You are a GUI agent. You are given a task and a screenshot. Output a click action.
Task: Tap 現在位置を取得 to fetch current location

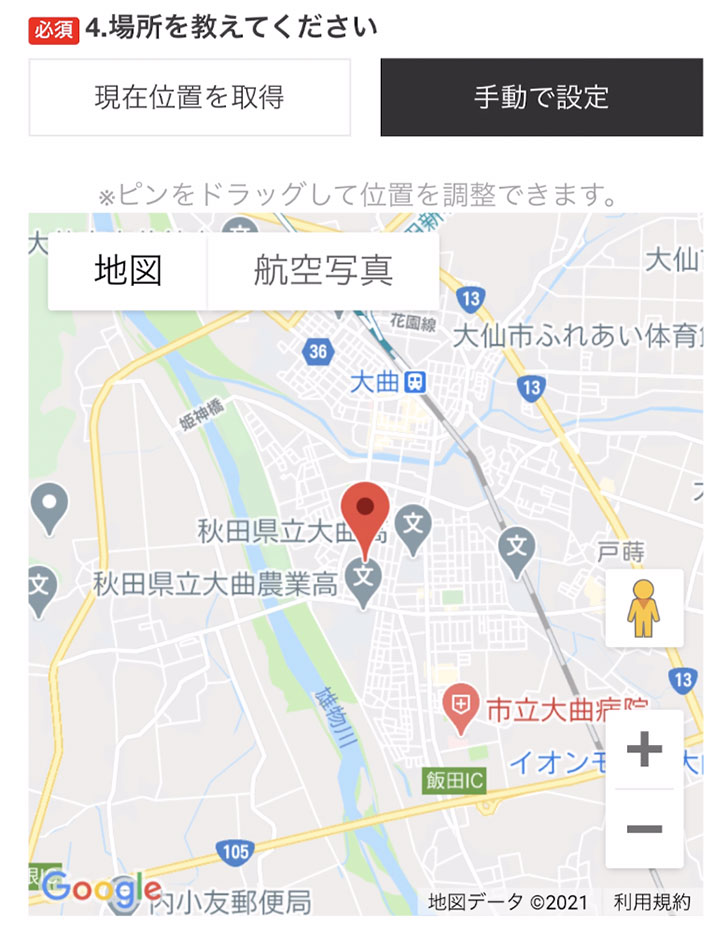pos(190,97)
